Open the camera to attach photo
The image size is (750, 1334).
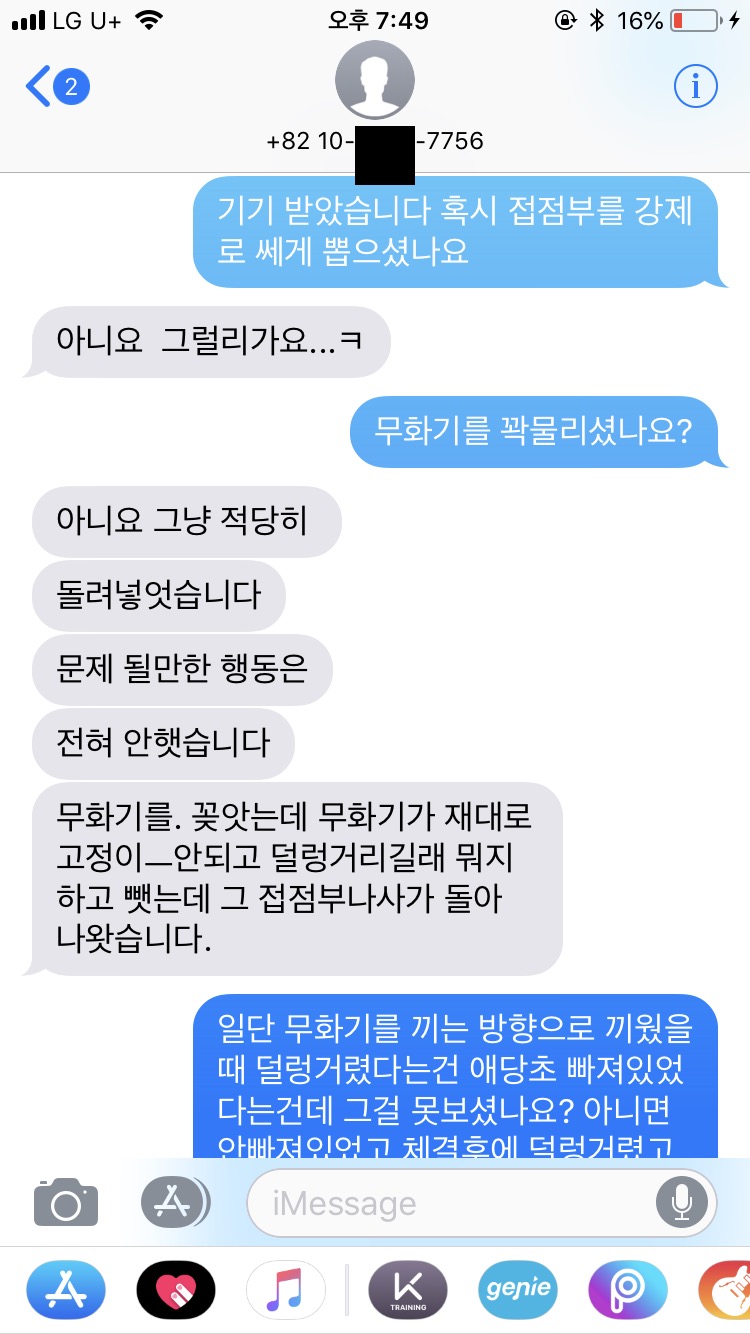66,1203
